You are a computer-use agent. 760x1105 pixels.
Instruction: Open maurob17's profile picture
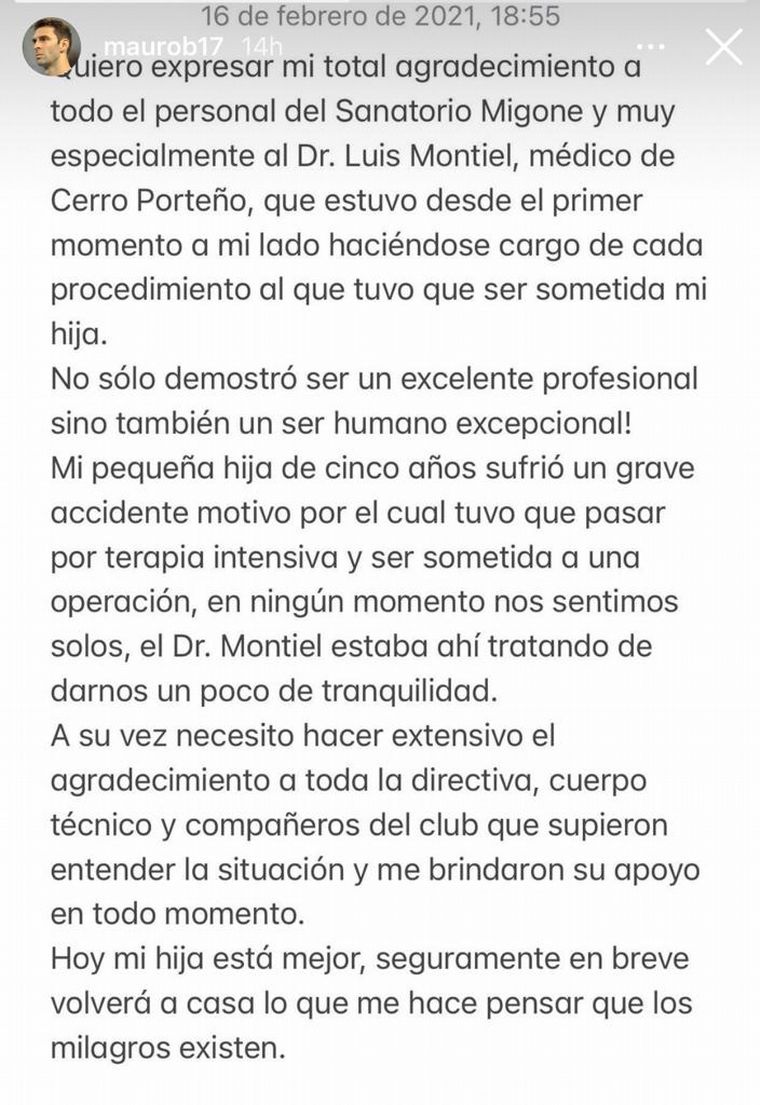[52, 45]
